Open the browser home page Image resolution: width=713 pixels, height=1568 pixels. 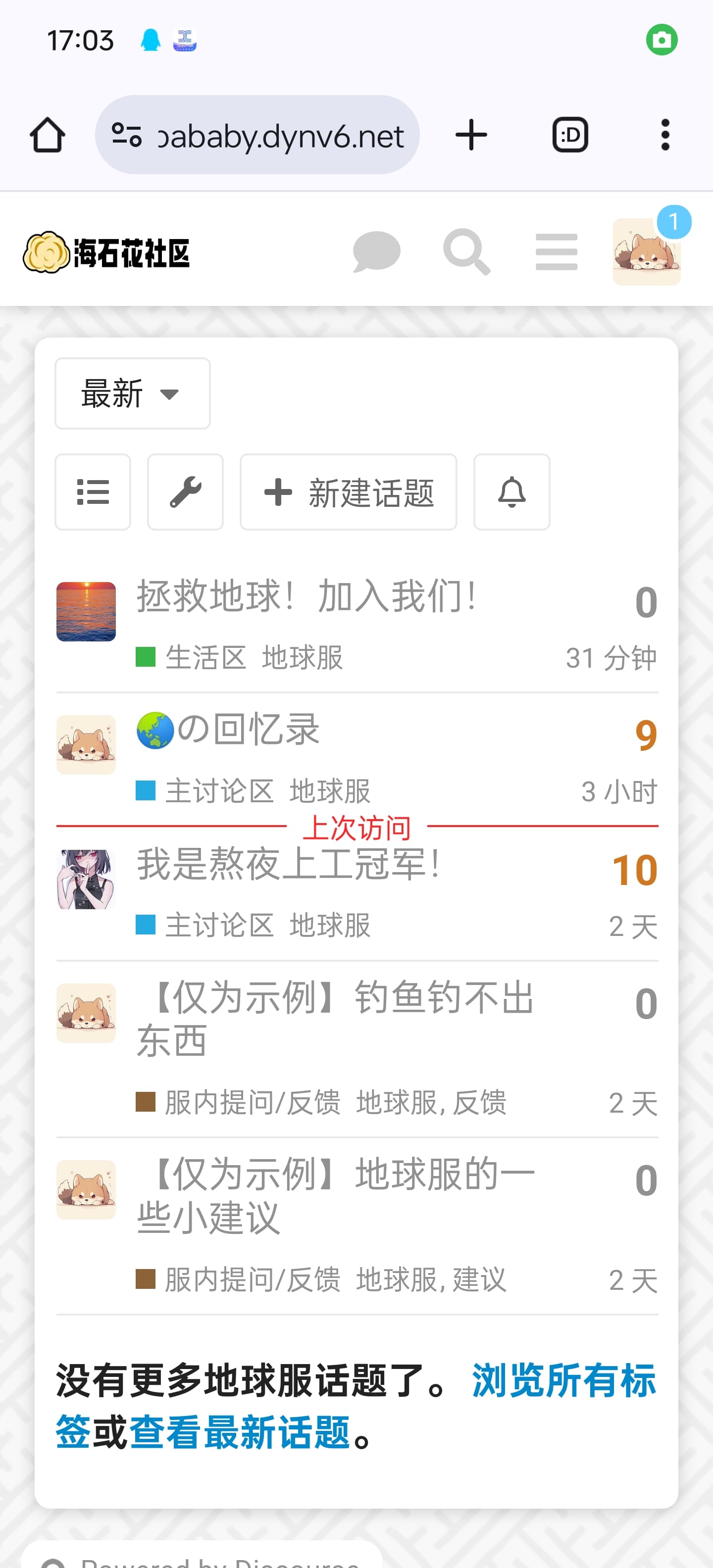pos(48,135)
